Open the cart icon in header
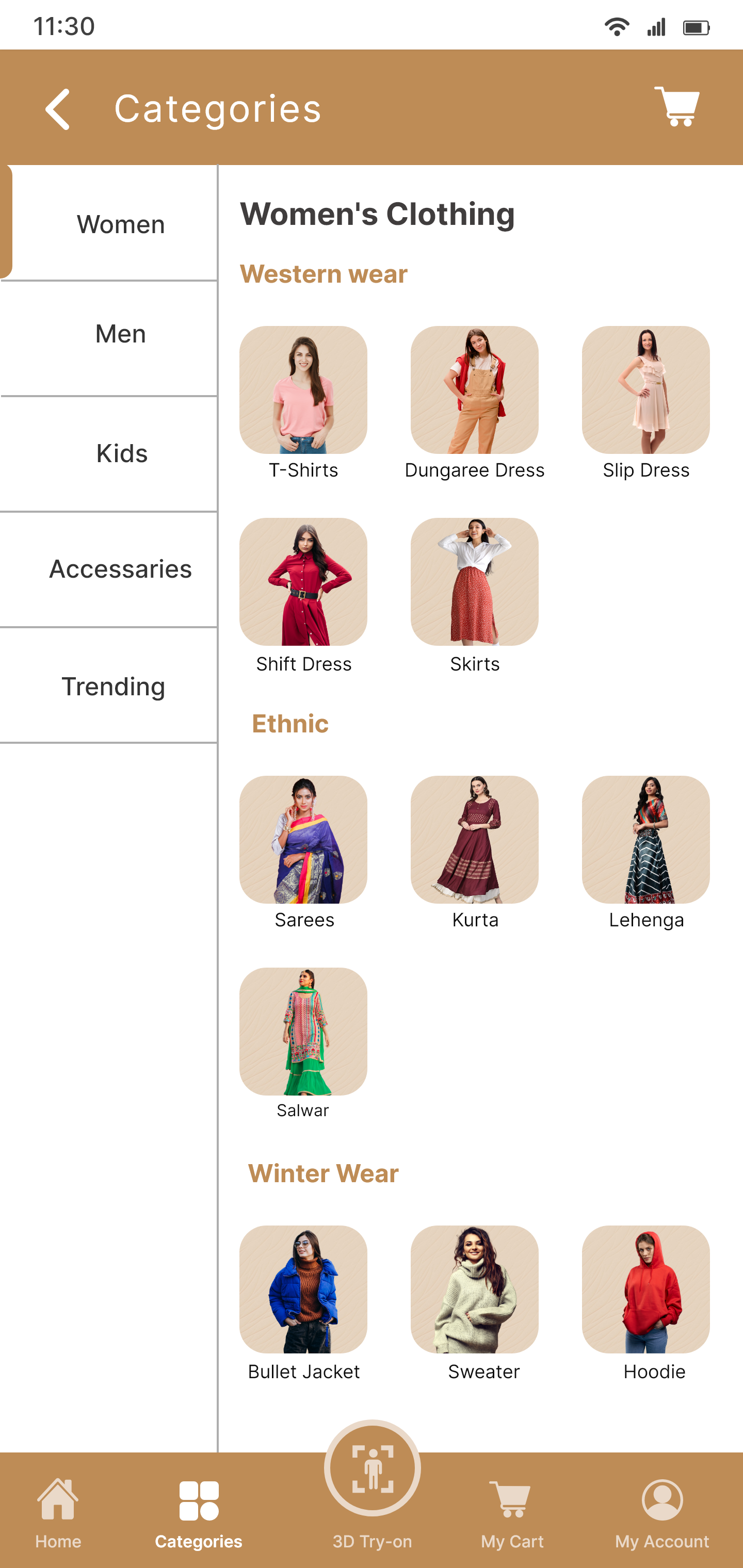 676,107
